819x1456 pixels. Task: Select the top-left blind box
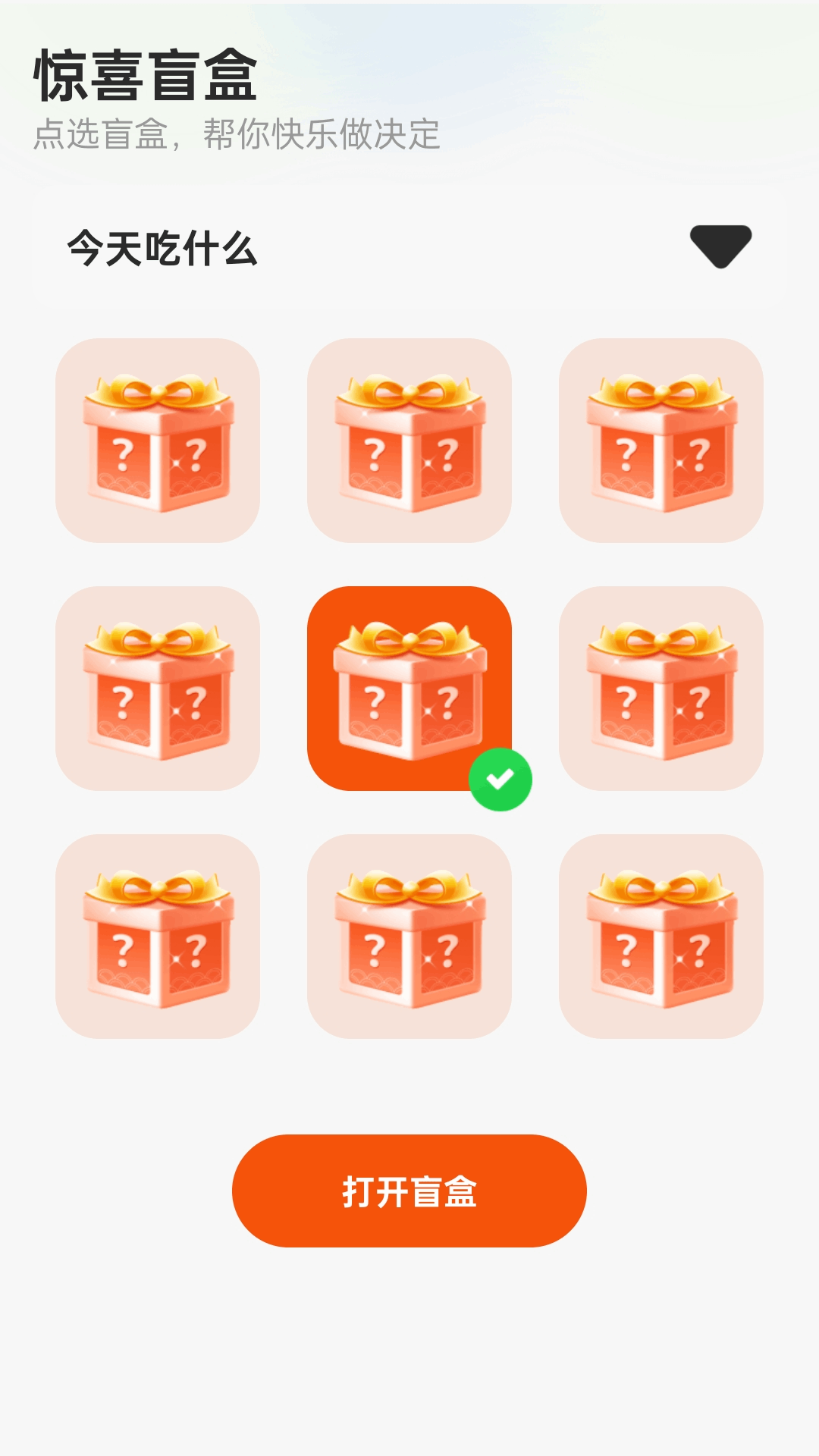[x=158, y=441]
